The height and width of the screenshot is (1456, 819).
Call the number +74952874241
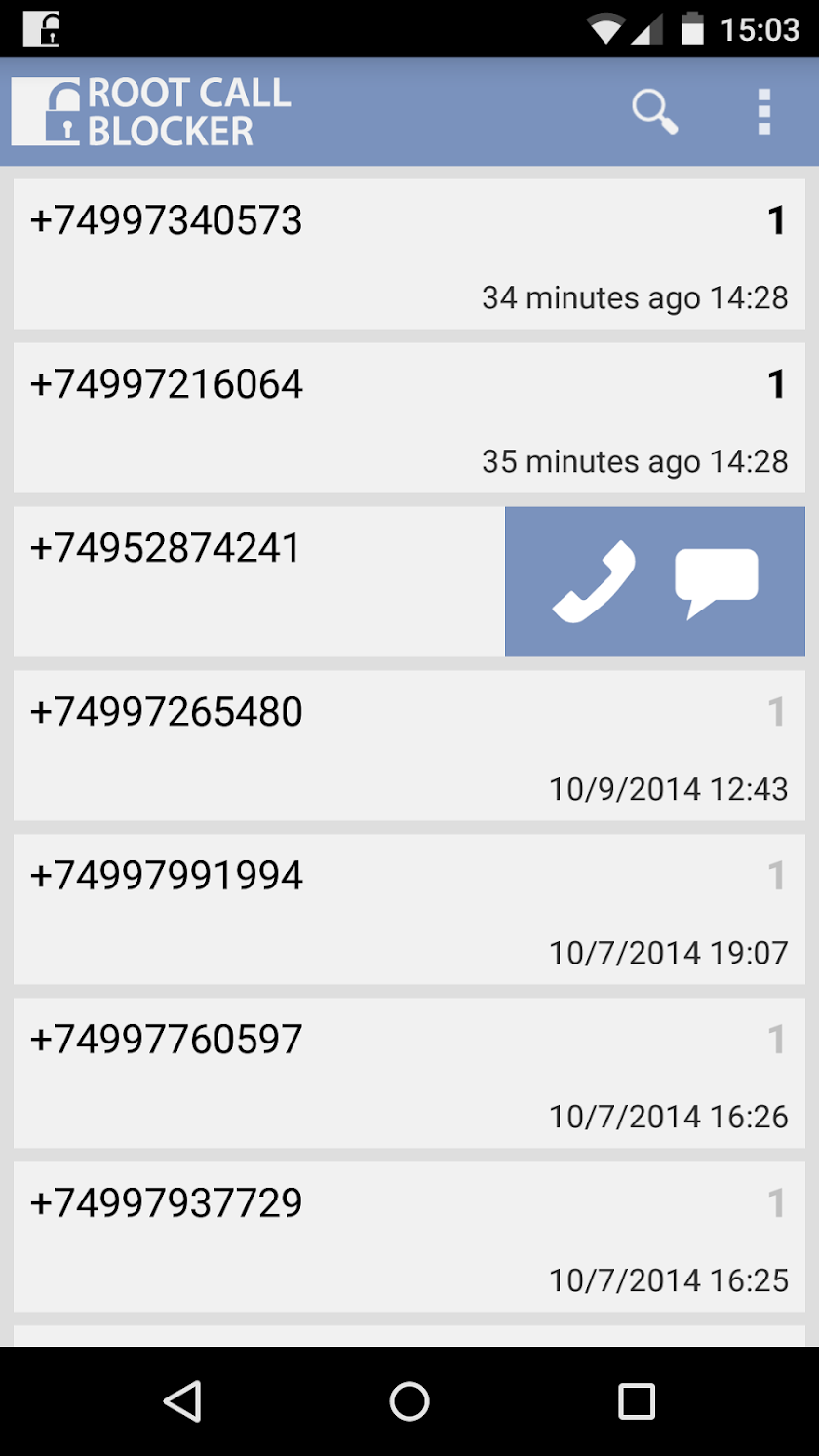click(593, 582)
